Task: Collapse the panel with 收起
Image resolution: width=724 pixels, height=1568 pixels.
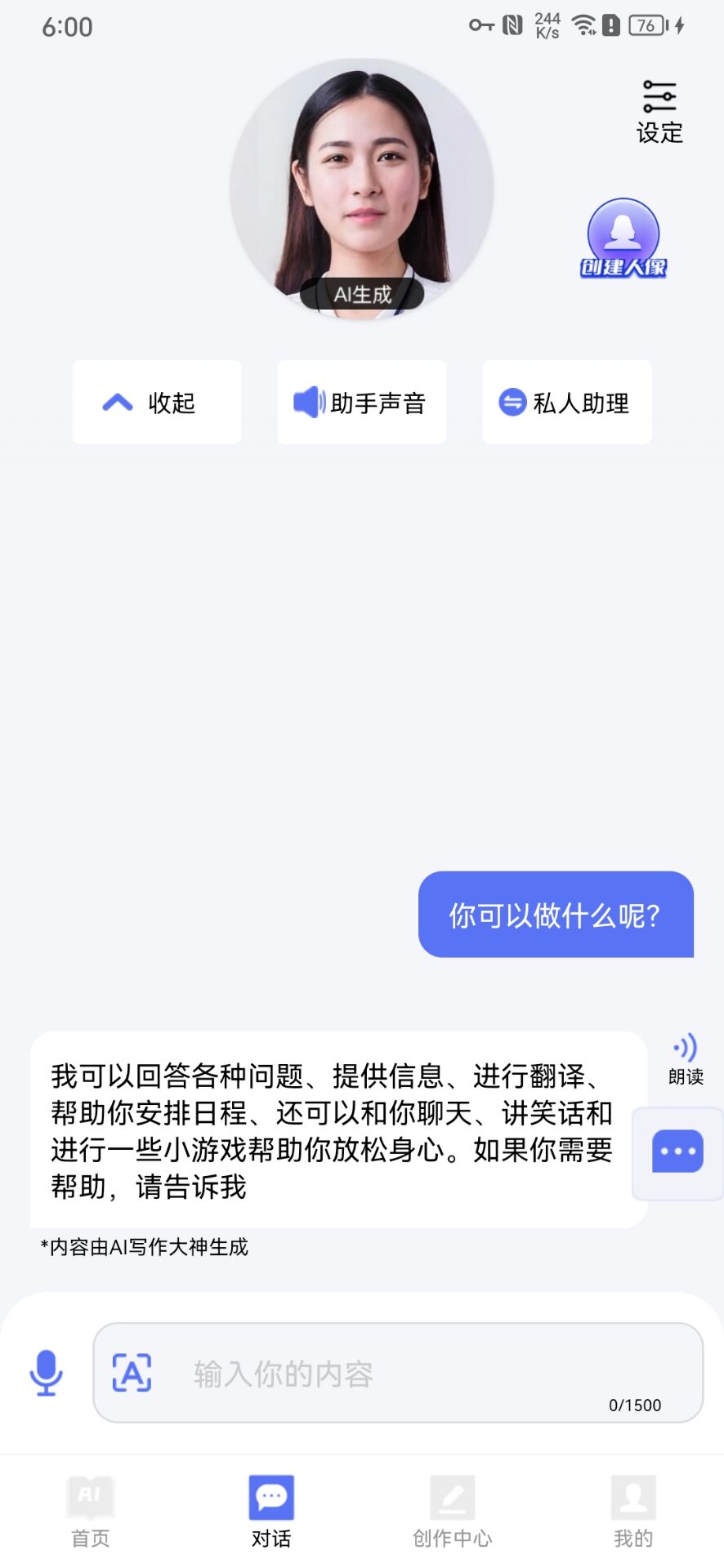Action: tap(157, 403)
